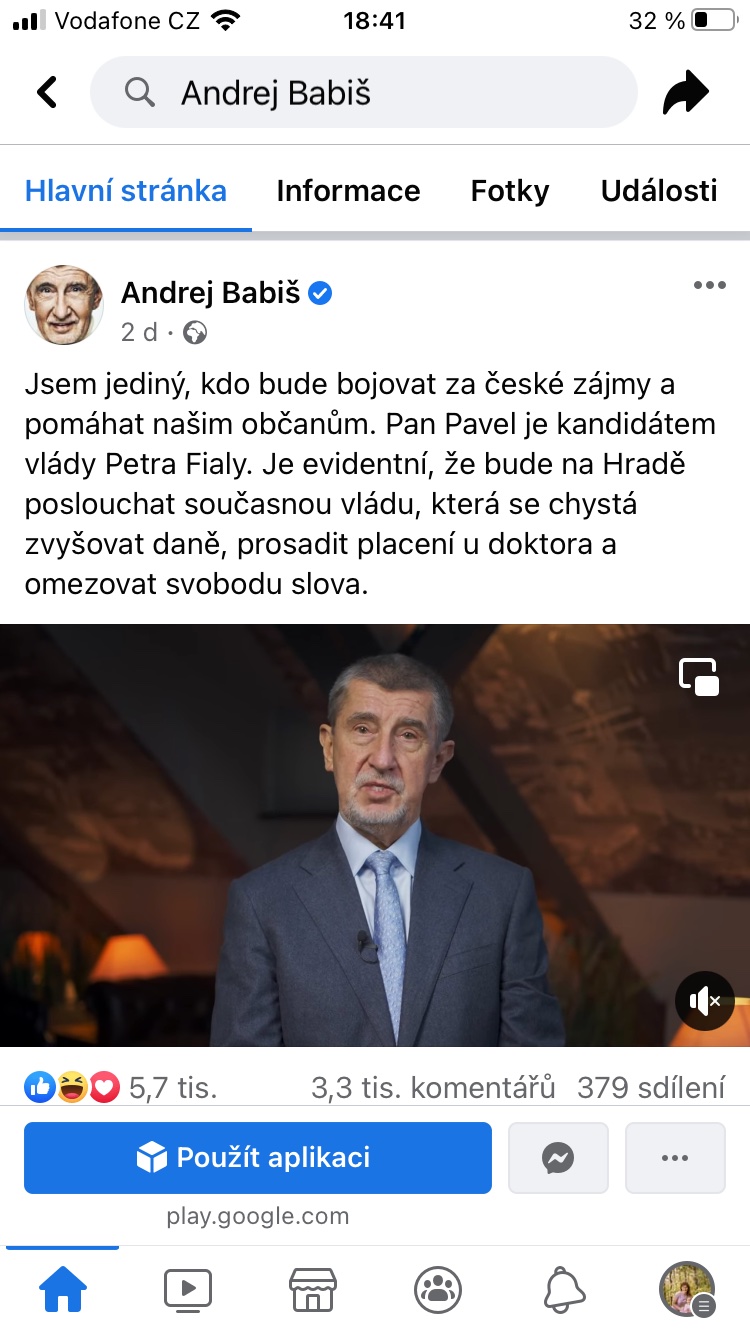Unmute the video sound

pyautogui.click(x=704, y=1000)
